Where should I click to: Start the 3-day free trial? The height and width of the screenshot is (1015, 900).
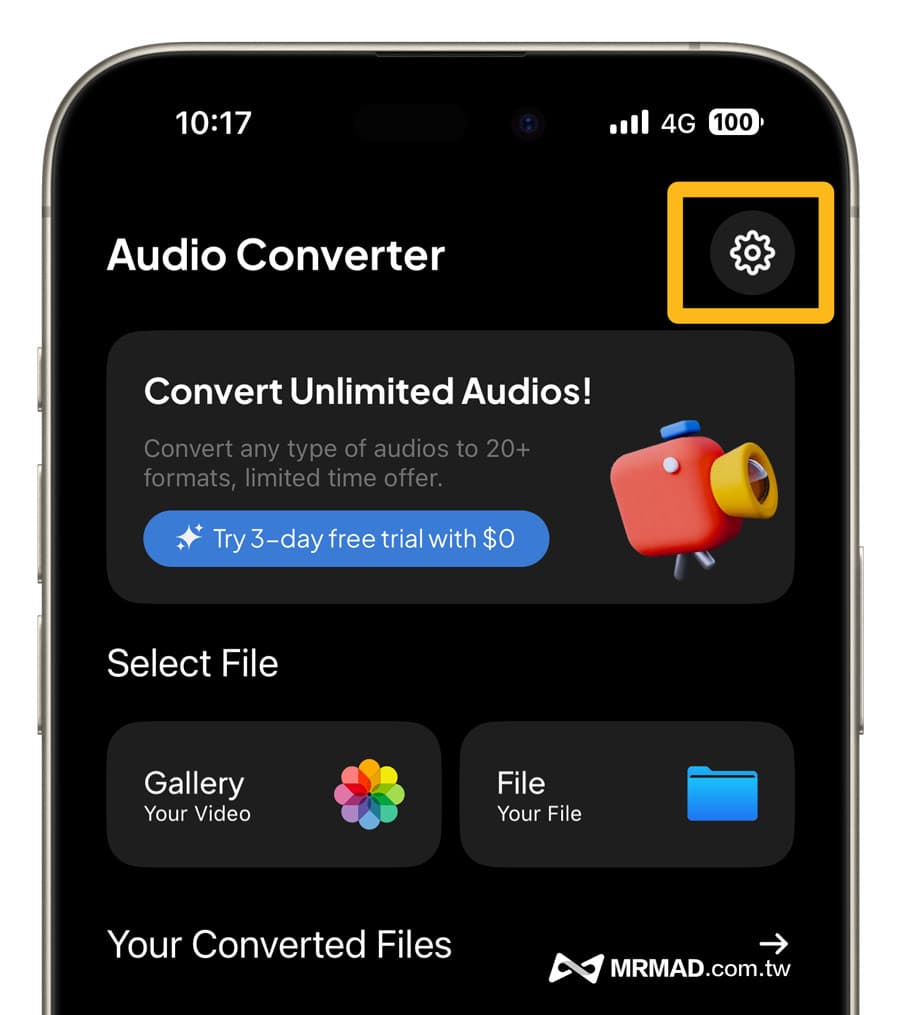pyautogui.click(x=346, y=539)
